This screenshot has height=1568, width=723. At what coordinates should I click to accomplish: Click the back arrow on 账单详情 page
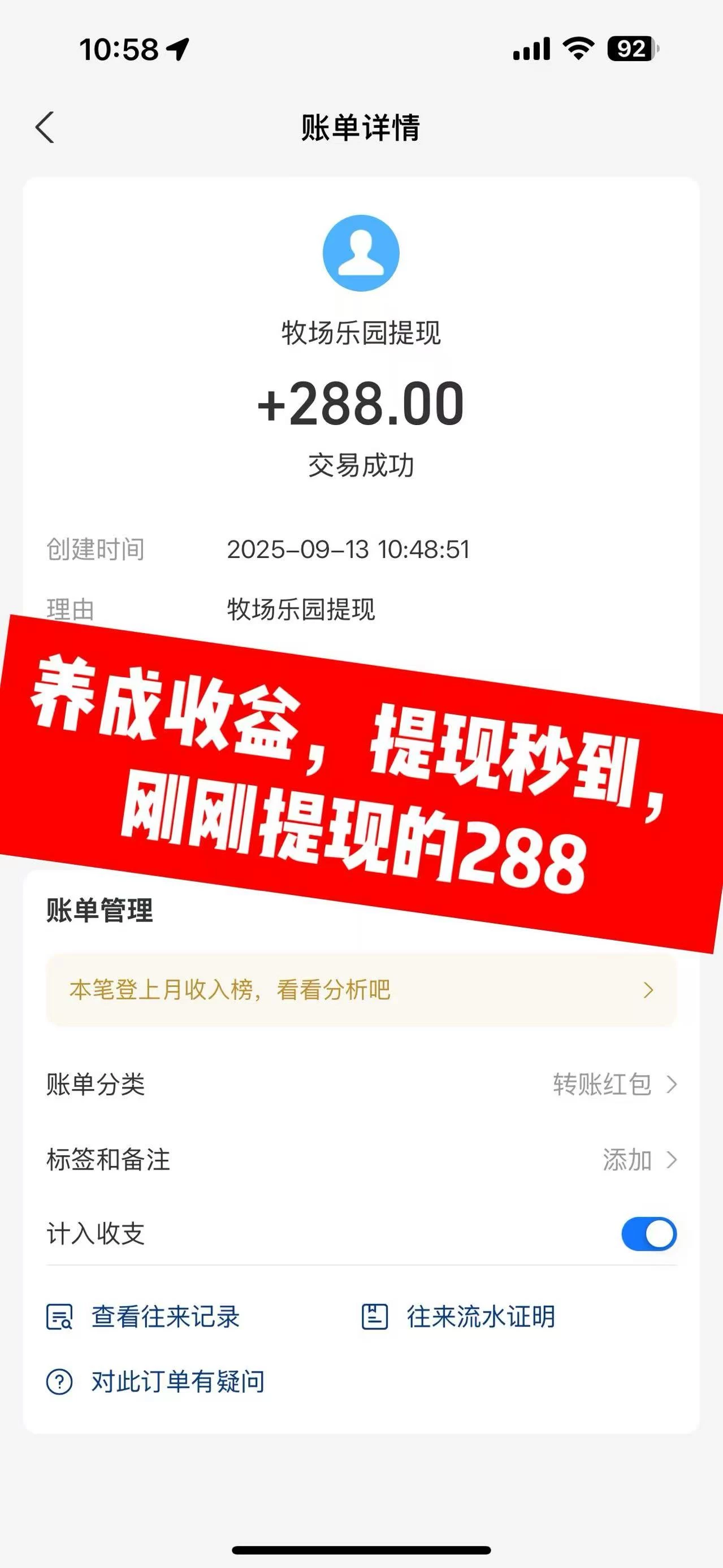point(45,128)
